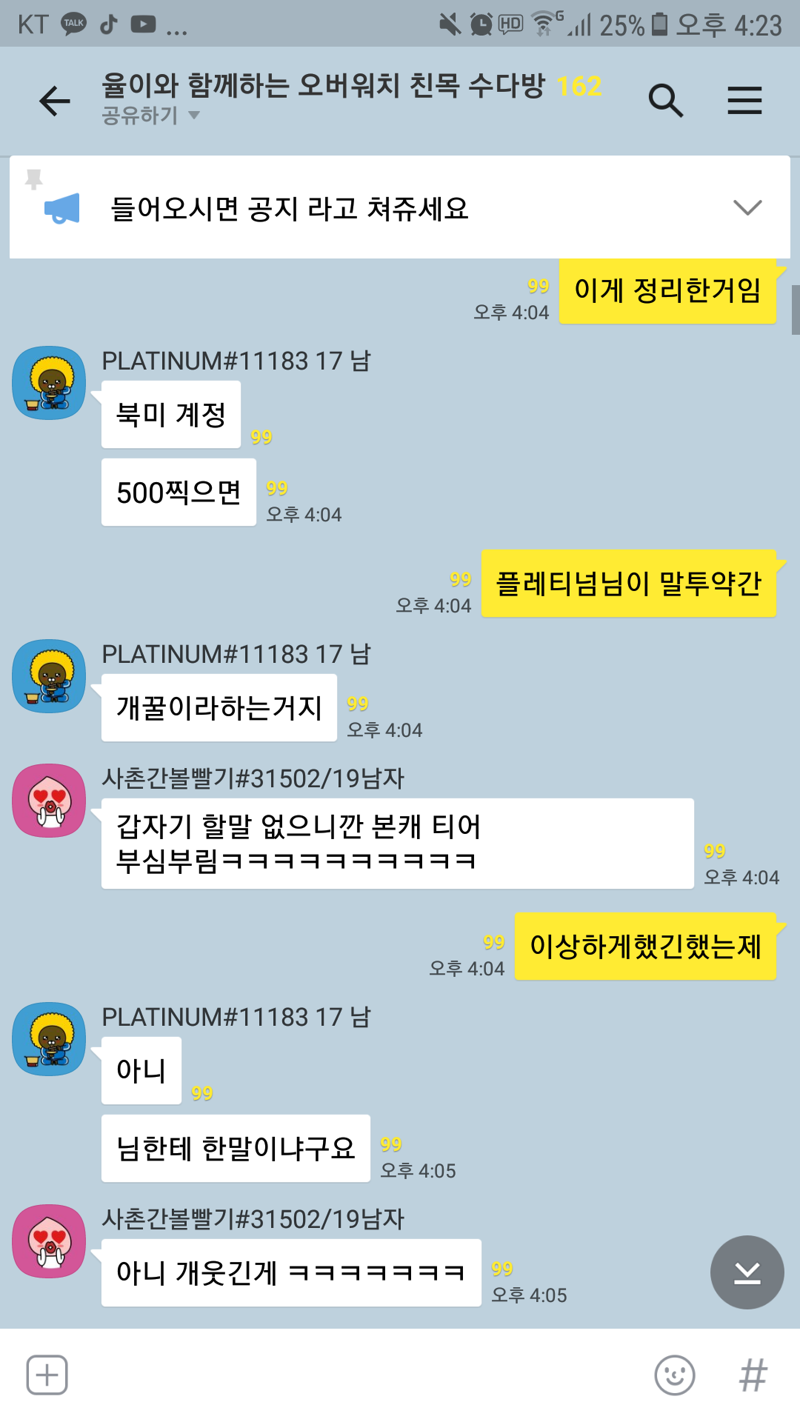The height and width of the screenshot is (1422, 800).
Task: Expand the pinned notice banner
Action: [x=747, y=208]
